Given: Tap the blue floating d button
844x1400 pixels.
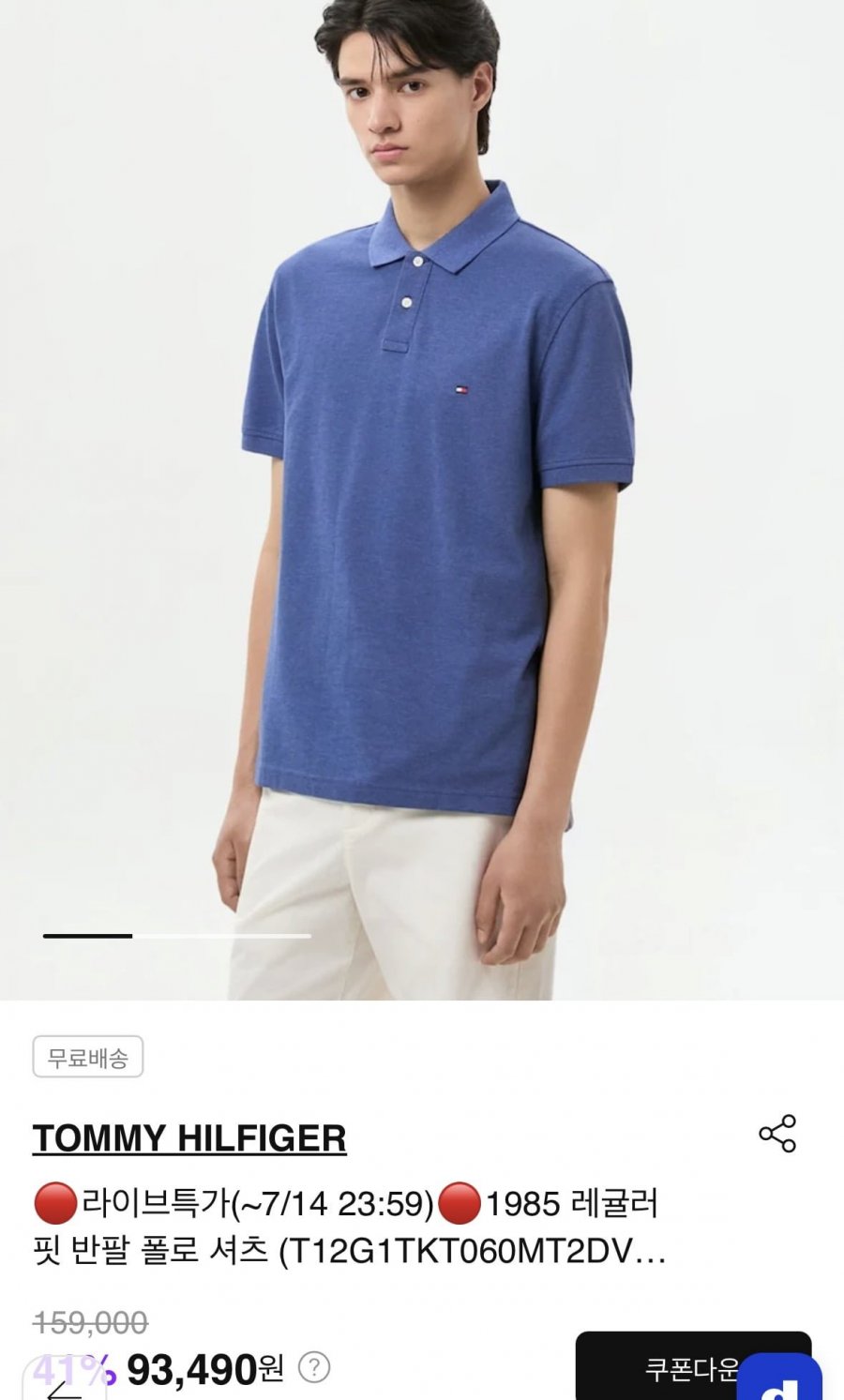Looking at the screenshot, I should [780, 1380].
